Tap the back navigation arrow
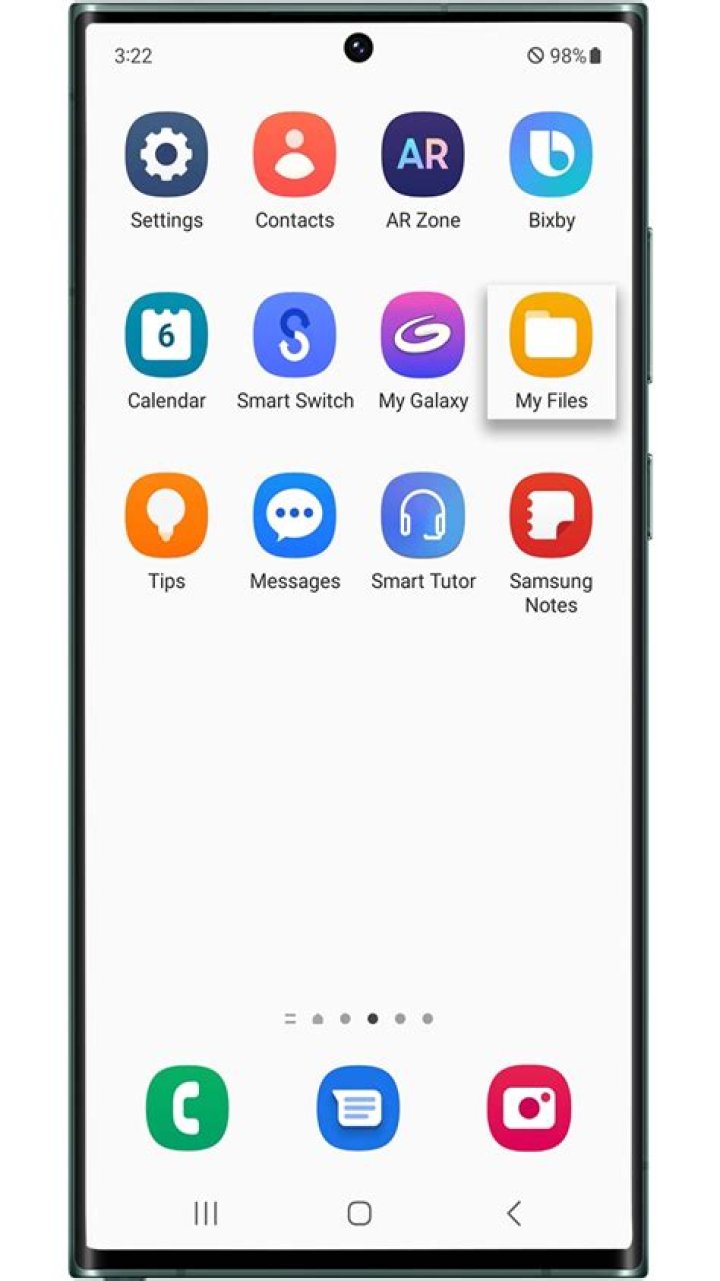The height and width of the screenshot is (1281, 720). click(x=513, y=1214)
